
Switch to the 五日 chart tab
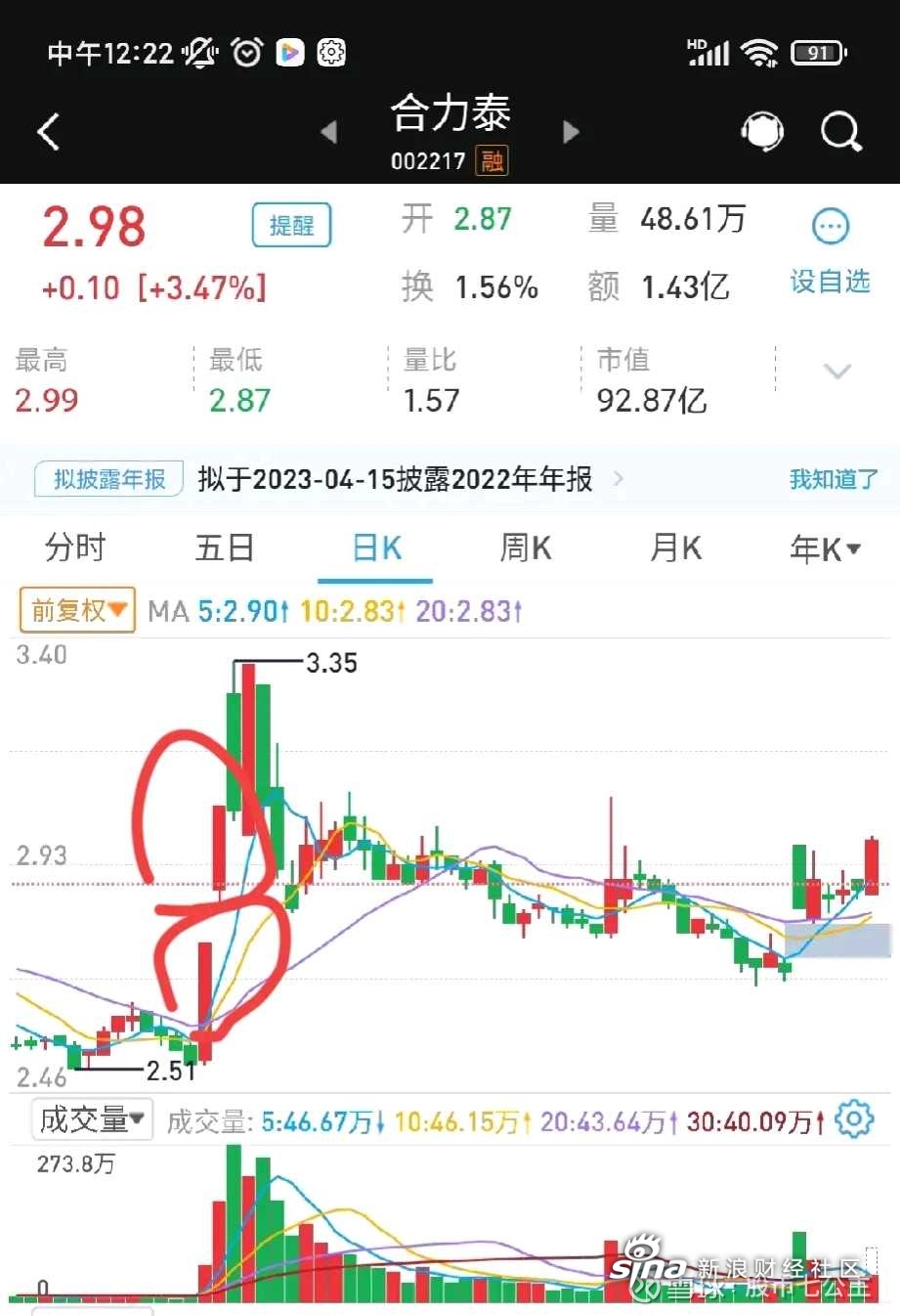pyautogui.click(x=225, y=548)
